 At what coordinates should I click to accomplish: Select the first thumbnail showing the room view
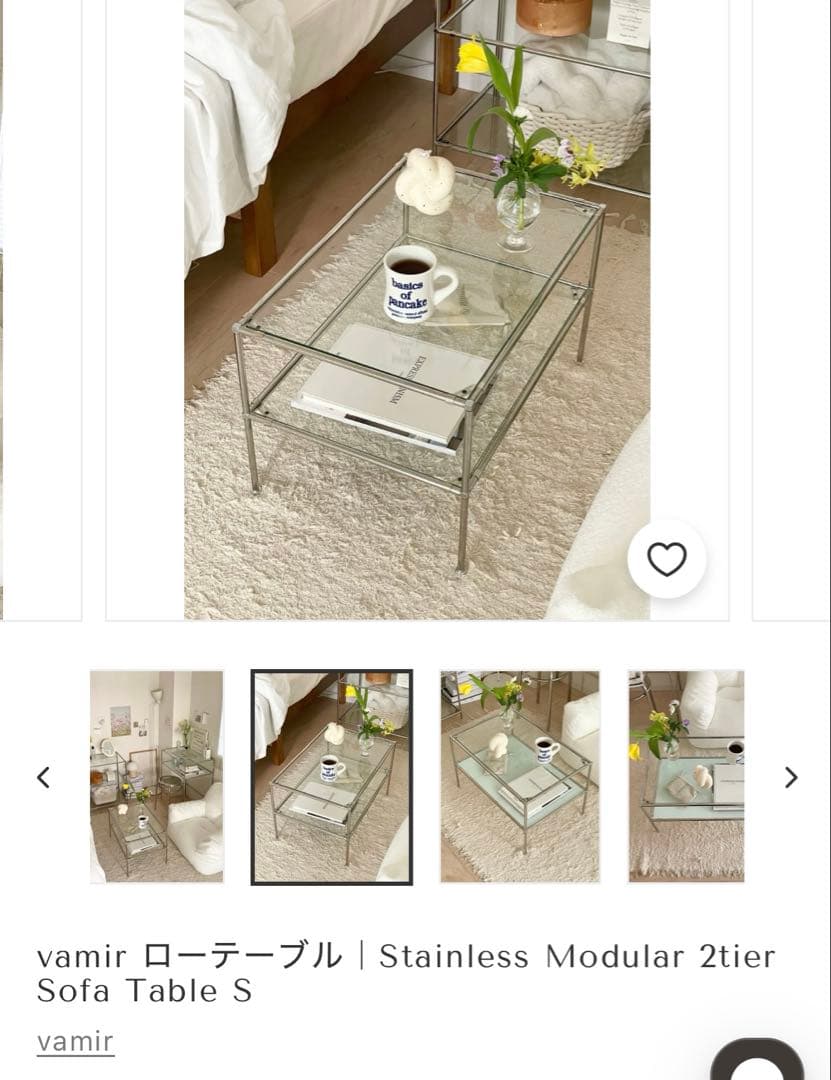coord(157,777)
